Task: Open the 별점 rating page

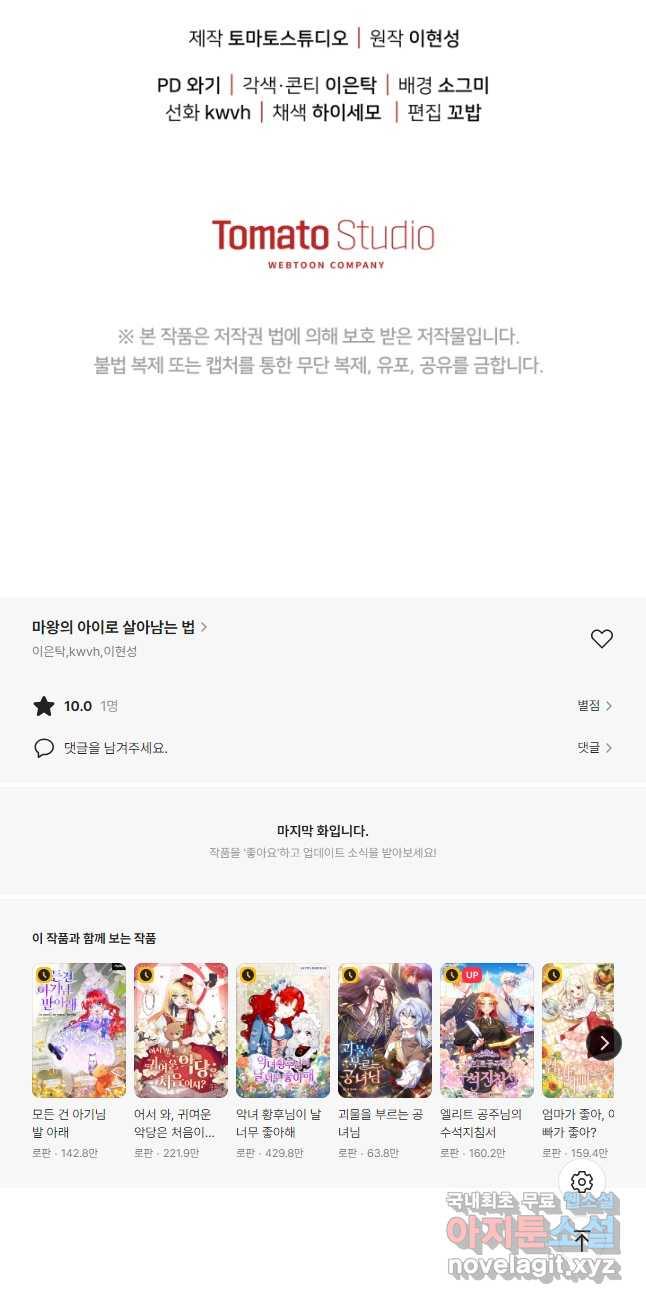Action: 595,706
